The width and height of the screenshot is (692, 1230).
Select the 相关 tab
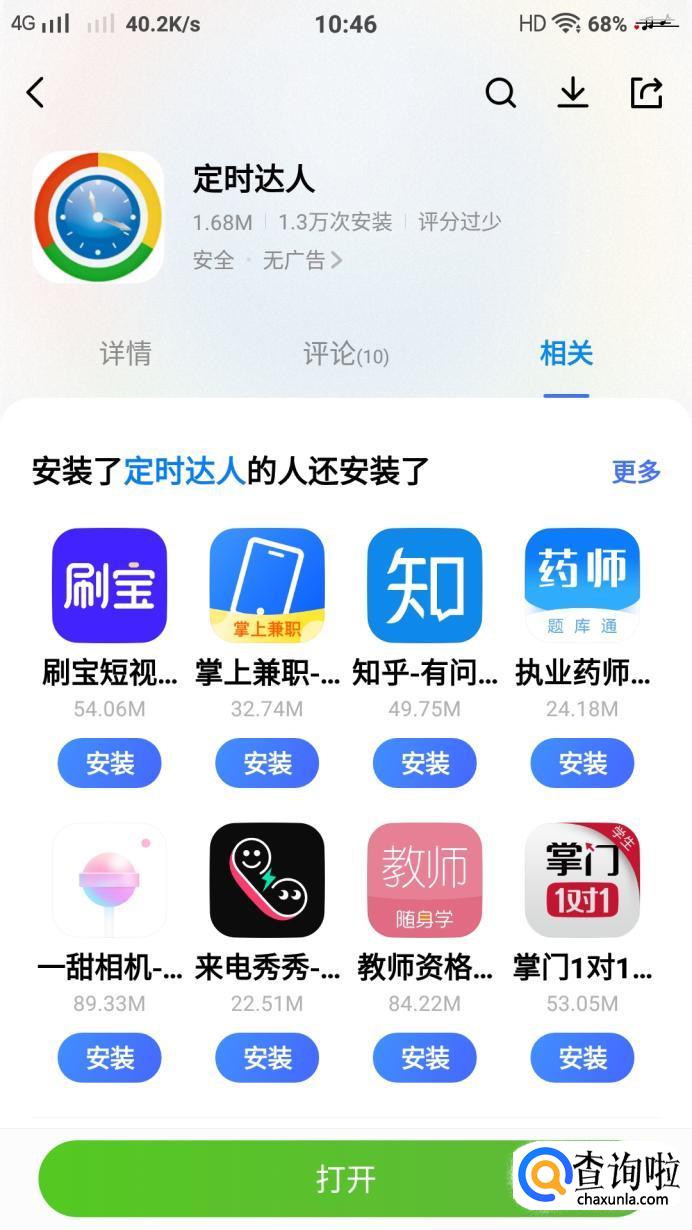tap(566, 353)
